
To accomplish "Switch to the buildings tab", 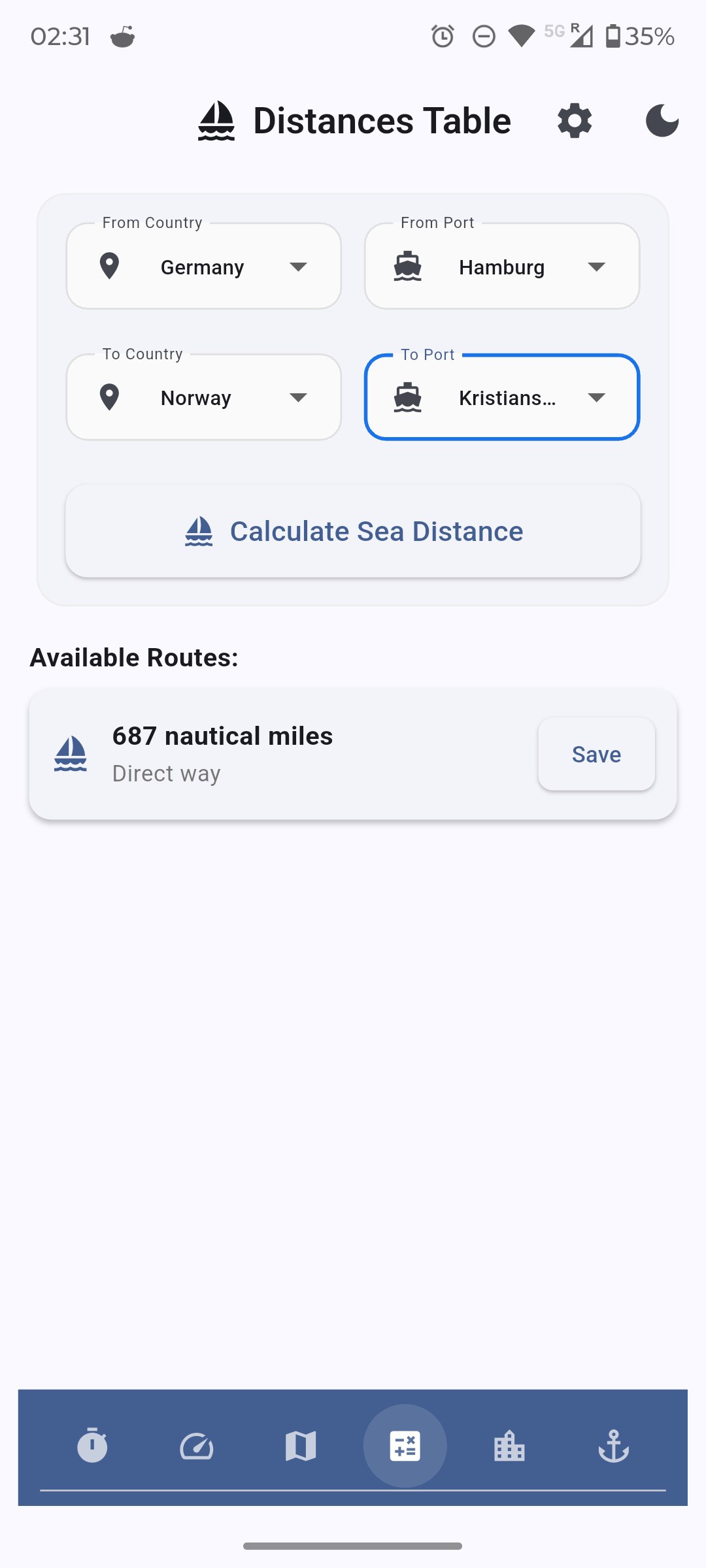I will pyautogui.click(x=509, y=1445).
